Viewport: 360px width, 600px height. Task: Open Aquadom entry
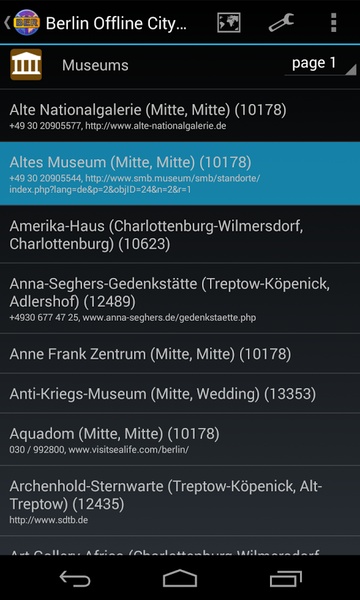(x=180, y=439)
